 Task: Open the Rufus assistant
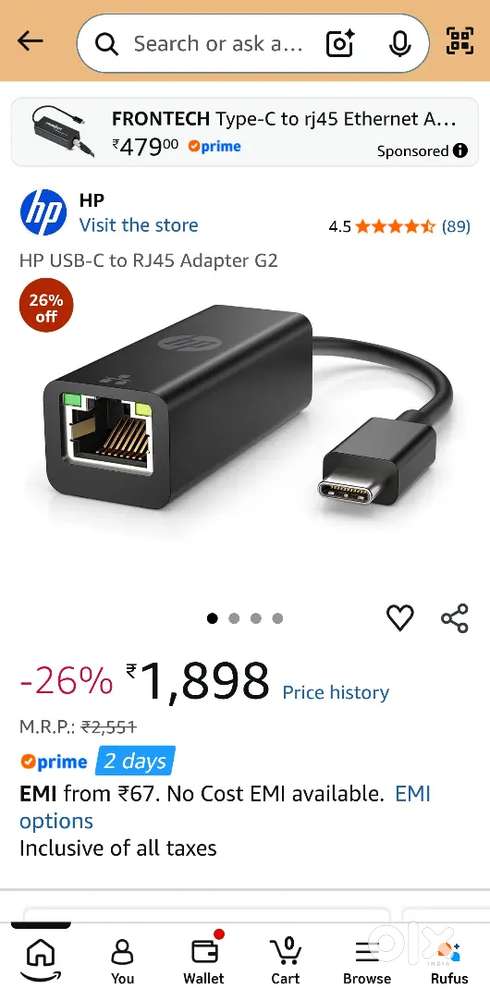coord(449,961)
